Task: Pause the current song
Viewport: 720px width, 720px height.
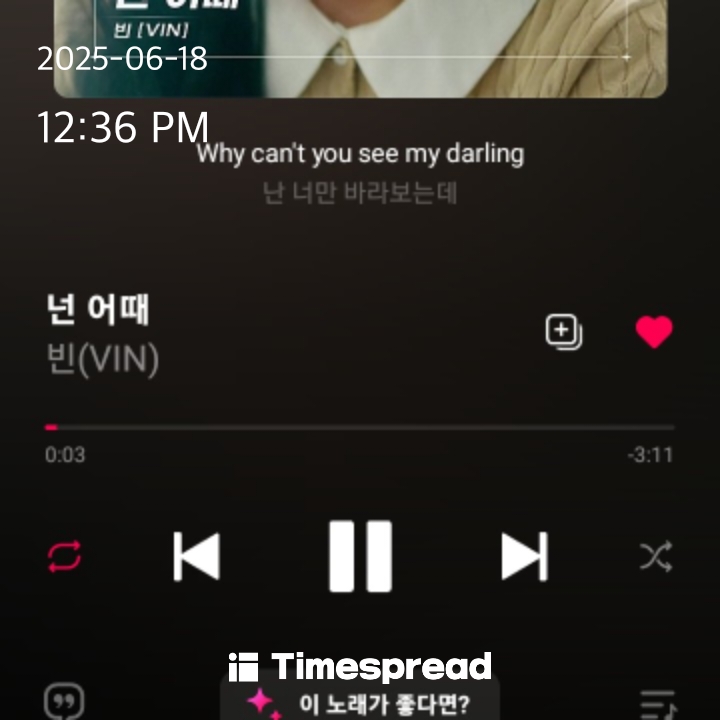Action: (x=360, y=556)
